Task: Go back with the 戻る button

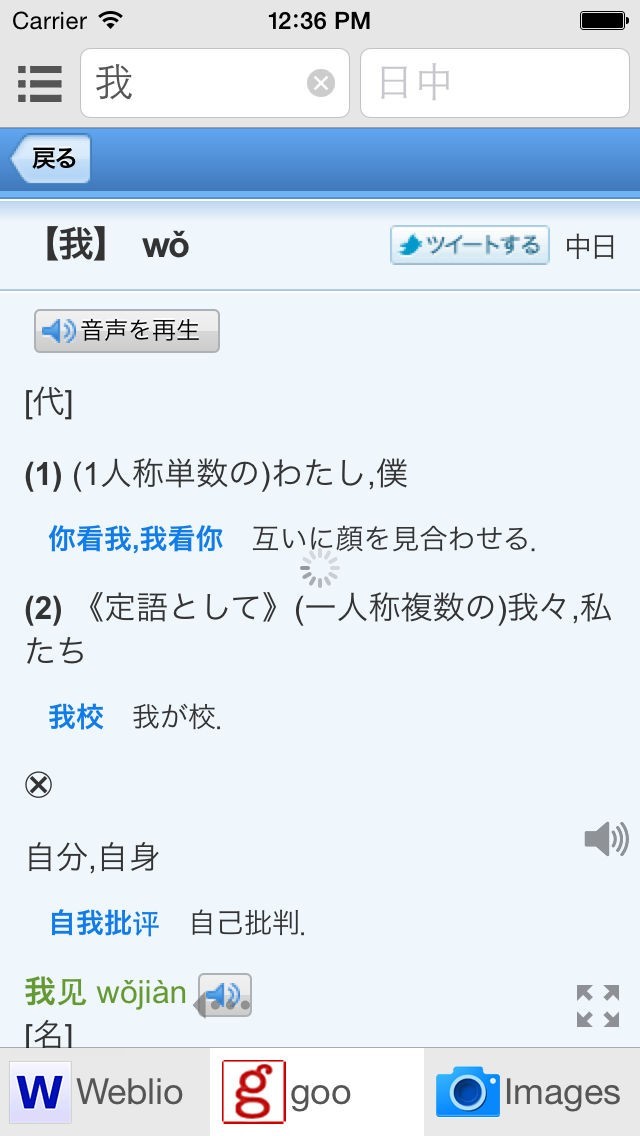Action: [52, 159]
